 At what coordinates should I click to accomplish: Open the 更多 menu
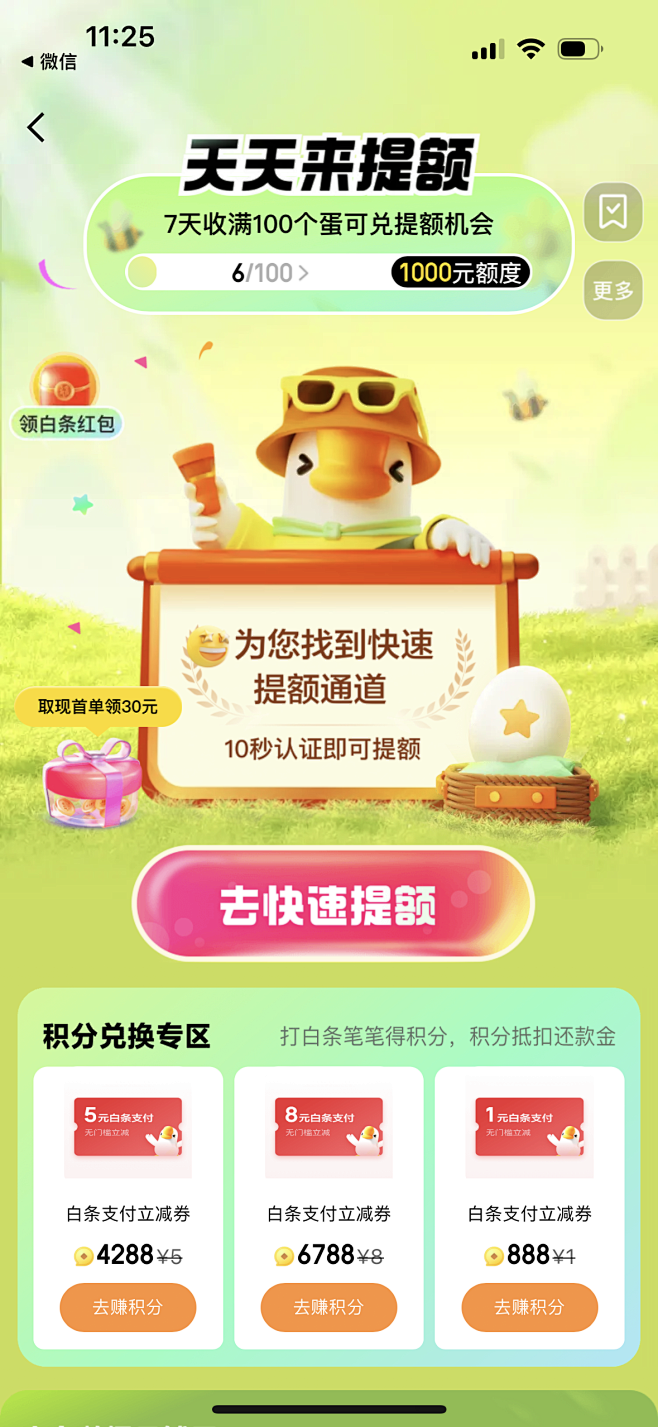click(x=613, y=290)
